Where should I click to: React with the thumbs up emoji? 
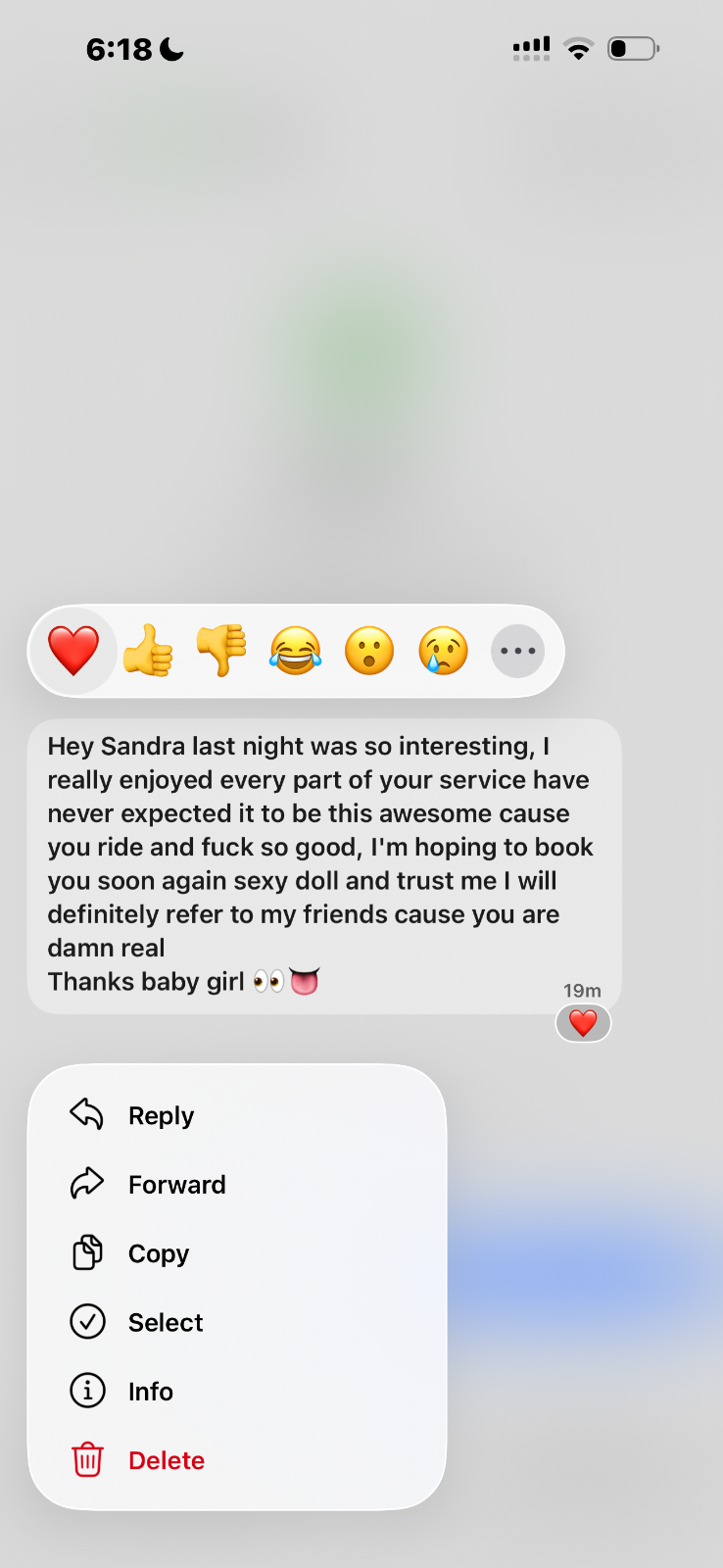[148, 651]
